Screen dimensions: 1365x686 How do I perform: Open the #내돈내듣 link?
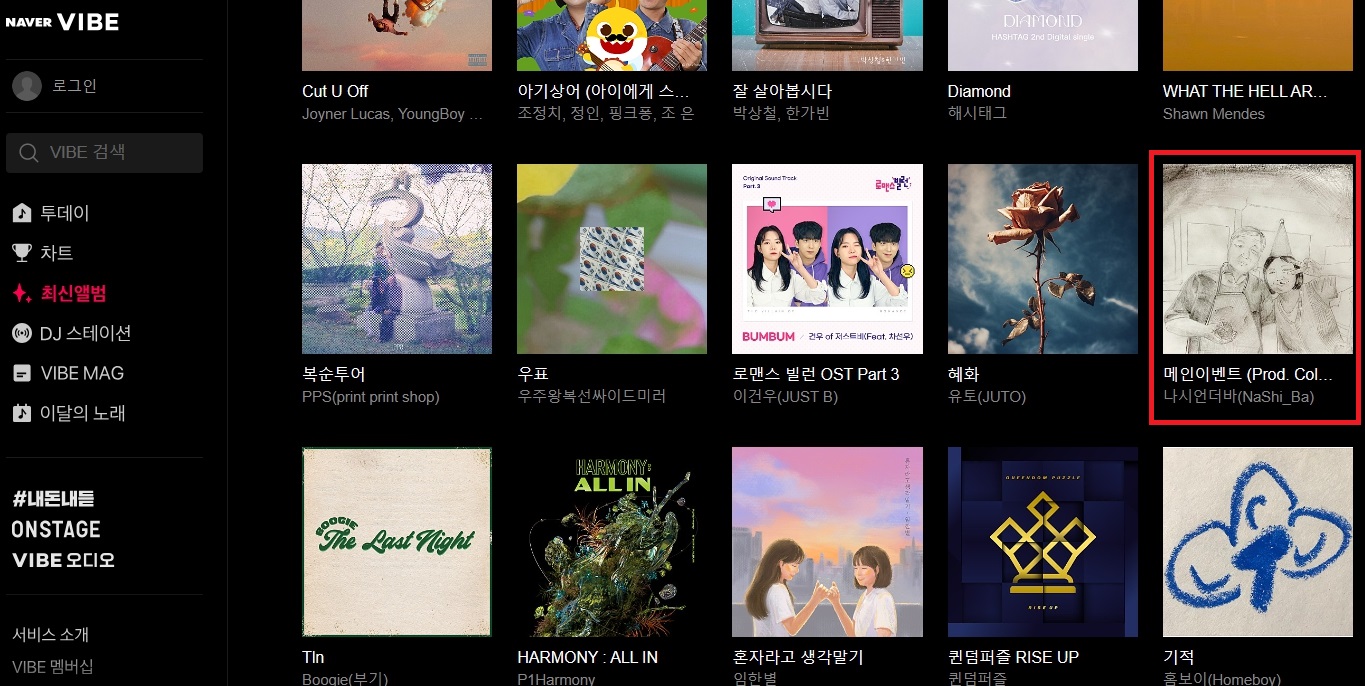click(53, 499)
